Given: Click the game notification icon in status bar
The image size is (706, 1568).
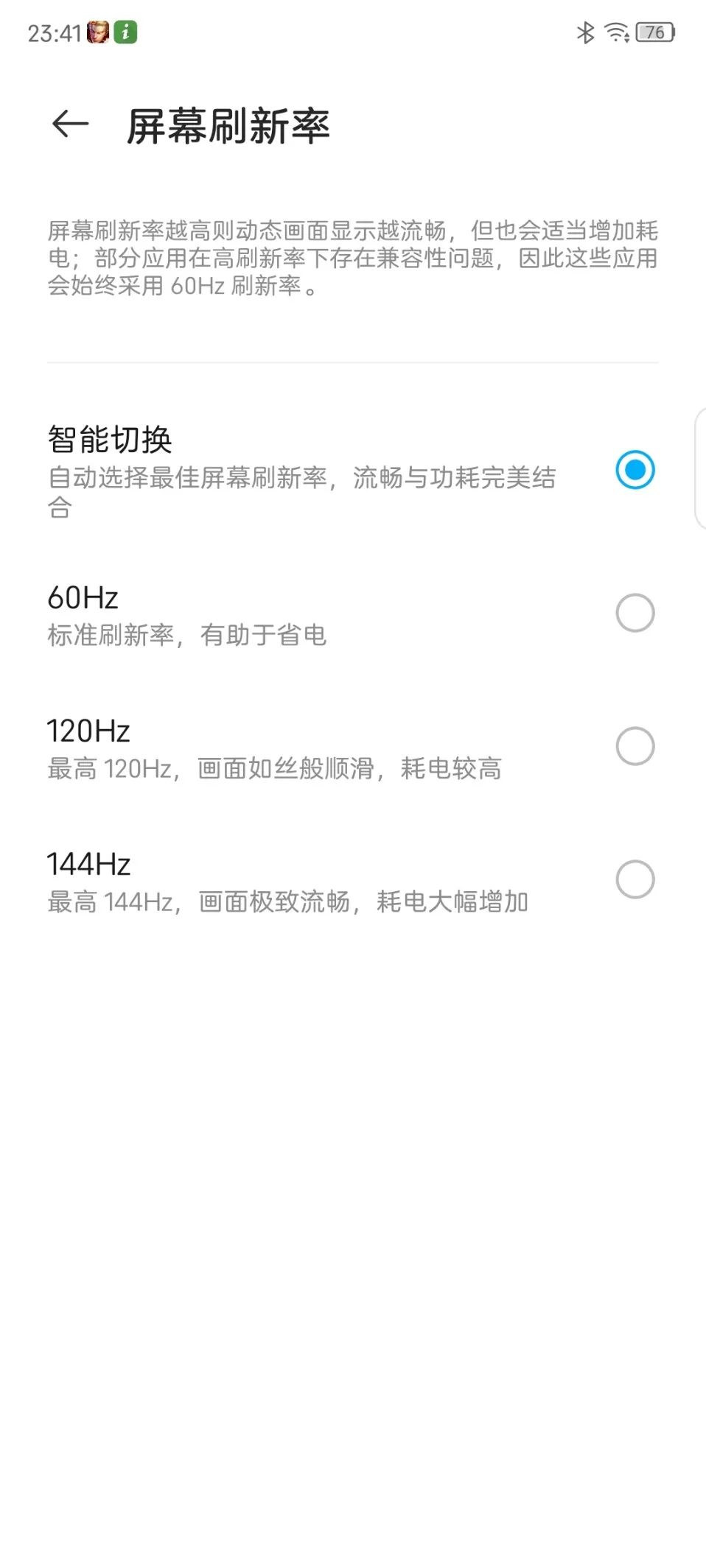Looking at the screenshot, I should click(95, 32).
